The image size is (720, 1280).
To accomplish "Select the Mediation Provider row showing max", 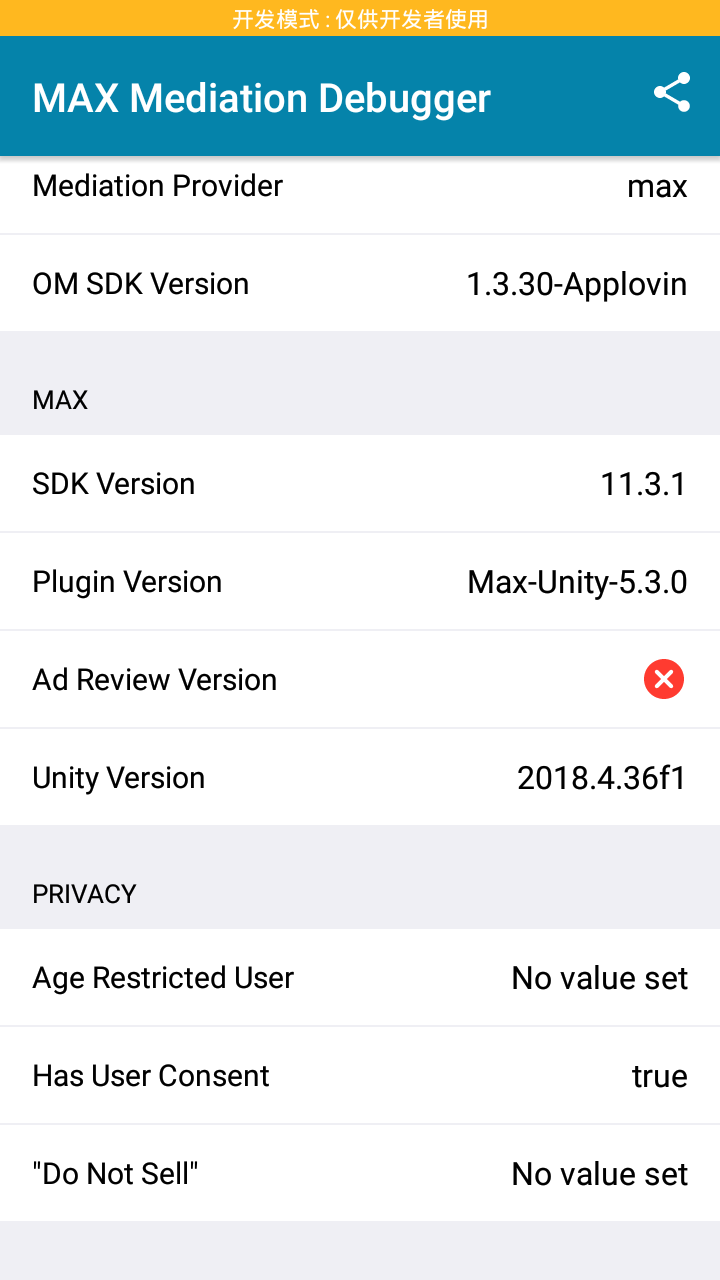I will pyautogui.click(x=360, y=186).
